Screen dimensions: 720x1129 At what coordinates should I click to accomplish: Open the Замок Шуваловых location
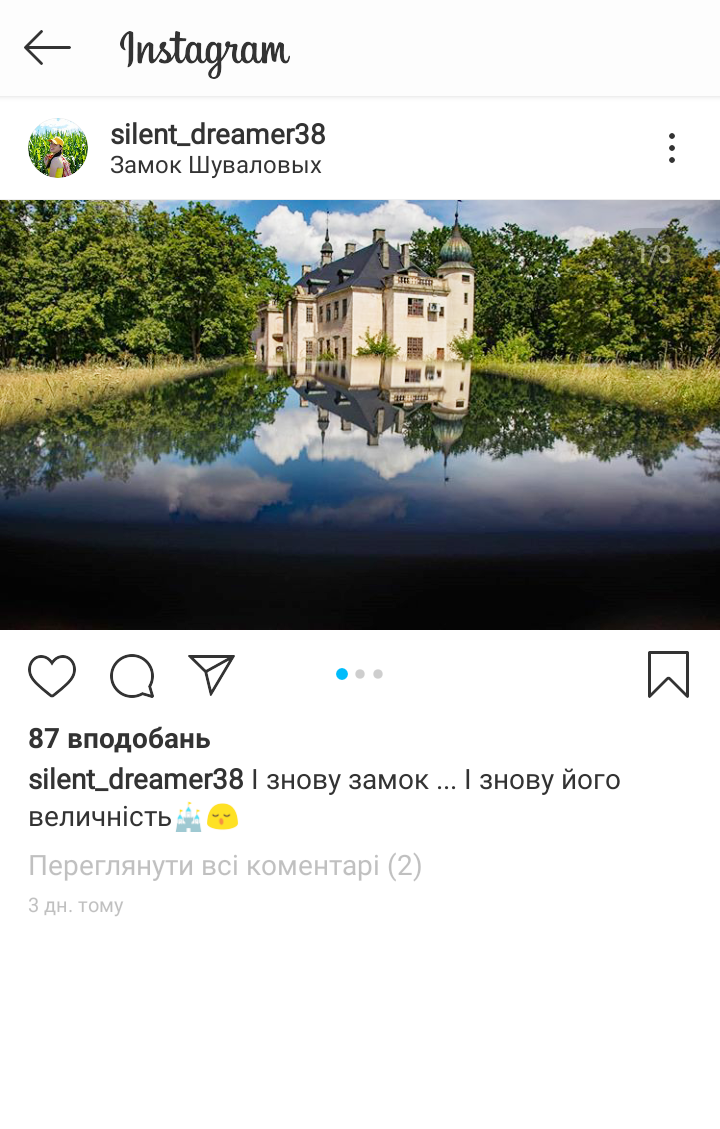coord(216,165)
